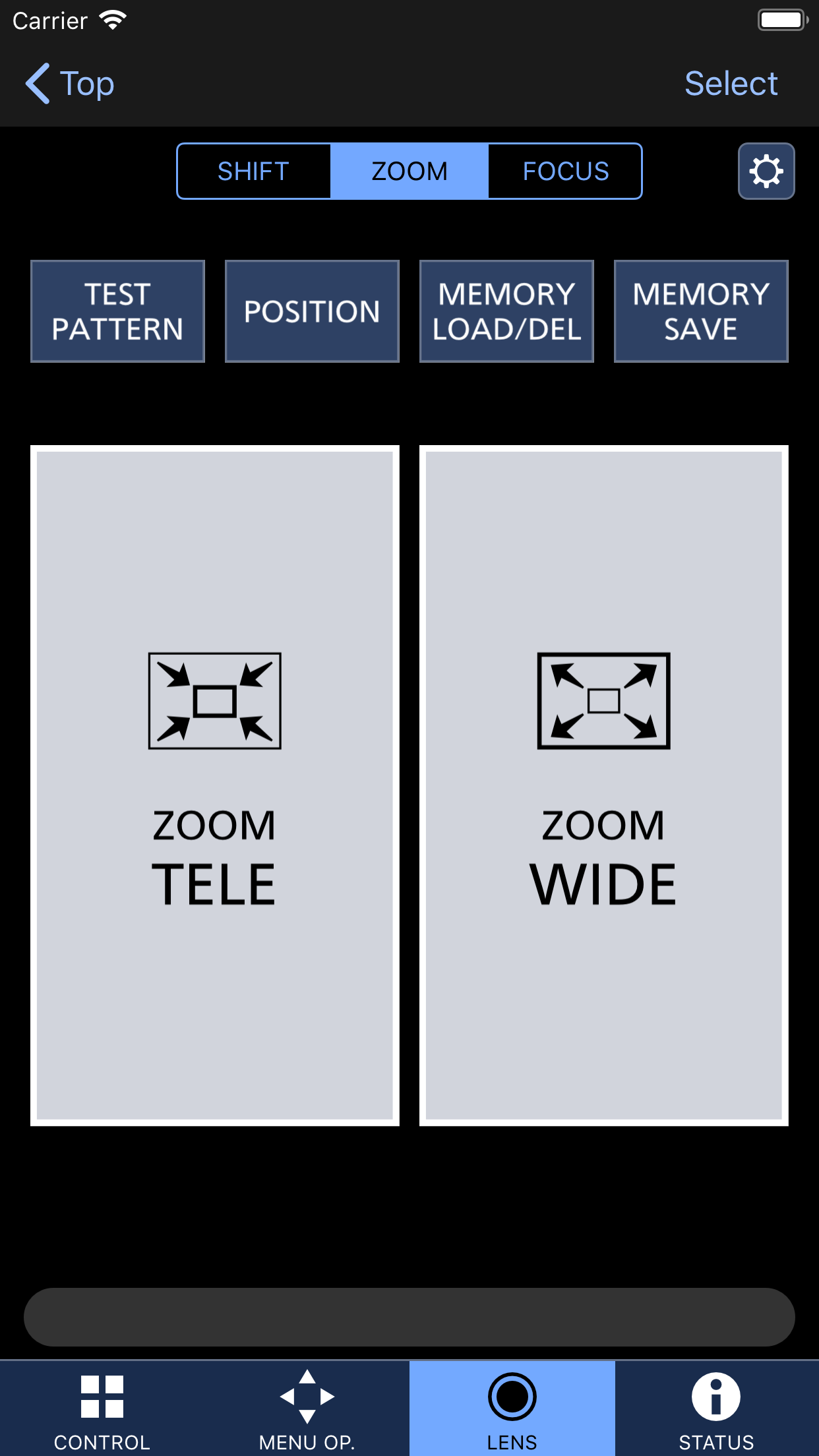819x1456 pixels.
Task: Open MEMORY LOAD/DEL options
Action: tap(506, 311)
